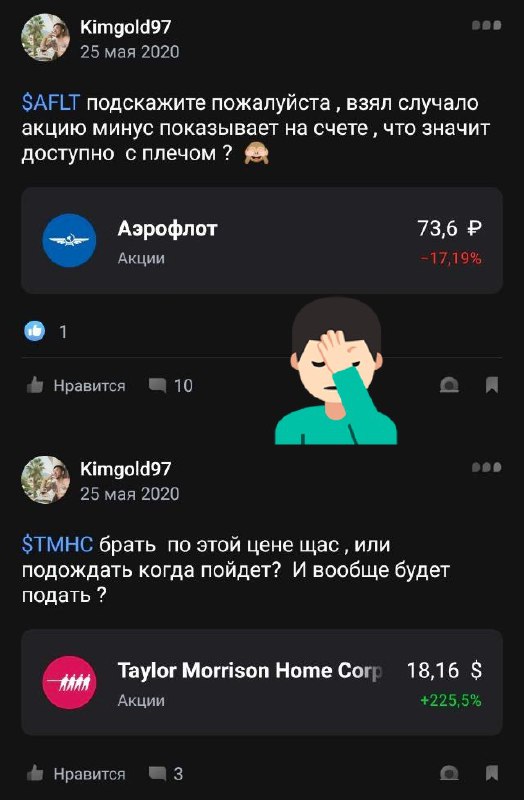Open overflow menu on the $AFLT post
The width and height of the screenshot is (524, 800).
(x=486, y=25)
